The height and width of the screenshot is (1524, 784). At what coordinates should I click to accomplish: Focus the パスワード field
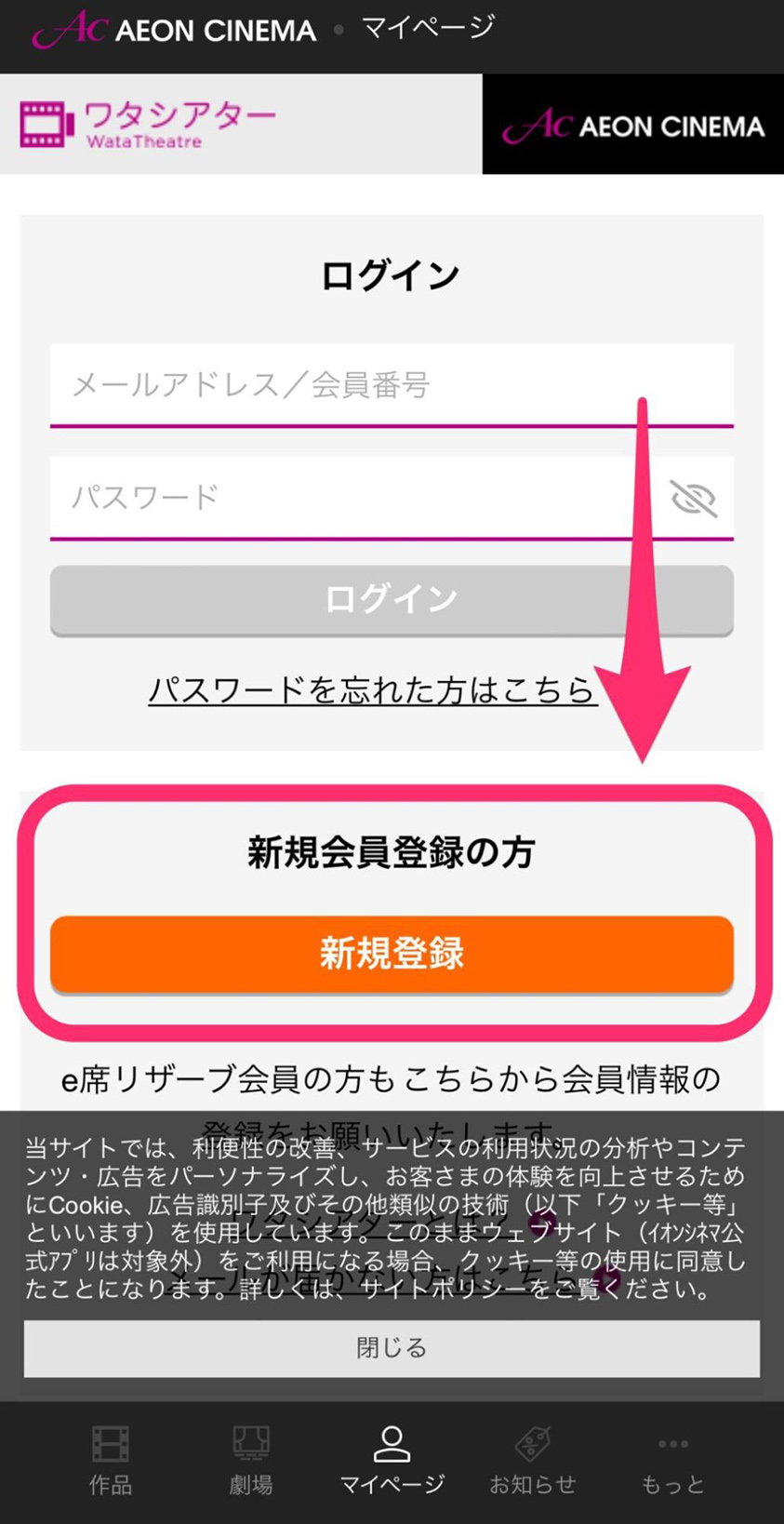pos(353,497)
